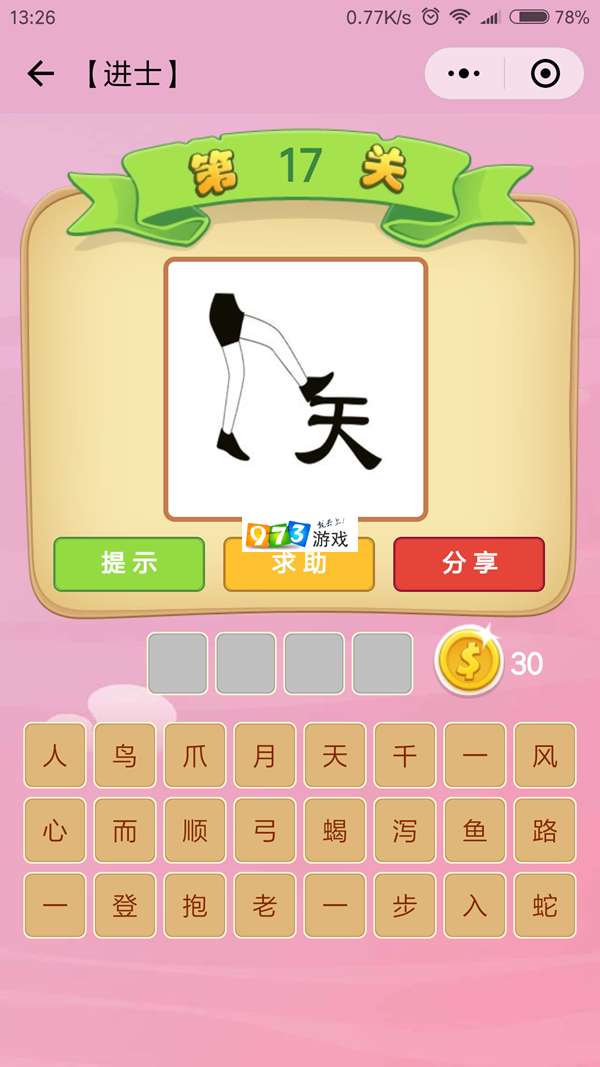Select the character 鸟 tile
The width and height of the screenshot is (600, 1067).
(x=125, y=755)
